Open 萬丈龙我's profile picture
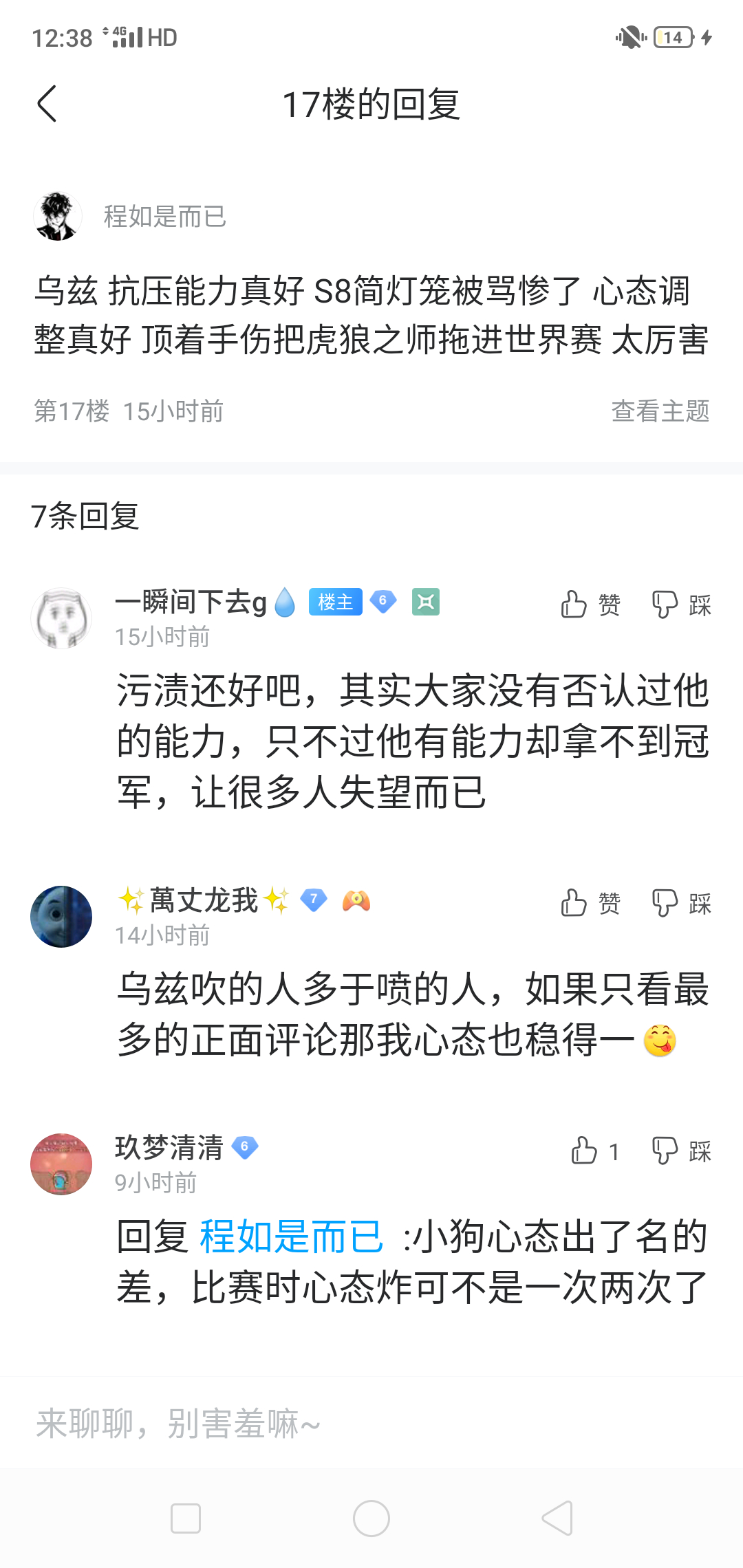This screenshot has height=1568, width=743. coord(61,916)
